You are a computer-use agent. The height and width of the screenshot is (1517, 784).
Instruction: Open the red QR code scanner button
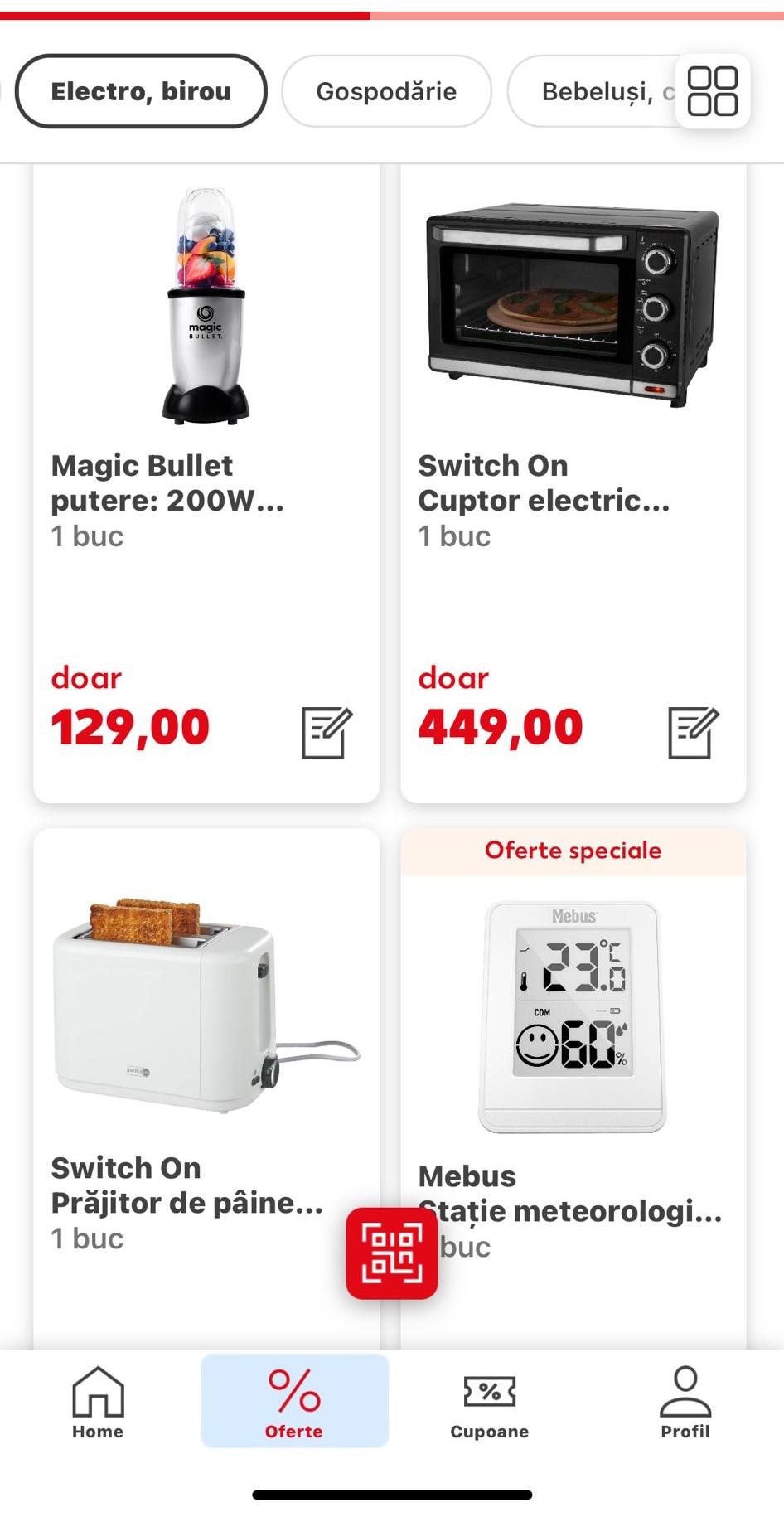coord(391,1253)
